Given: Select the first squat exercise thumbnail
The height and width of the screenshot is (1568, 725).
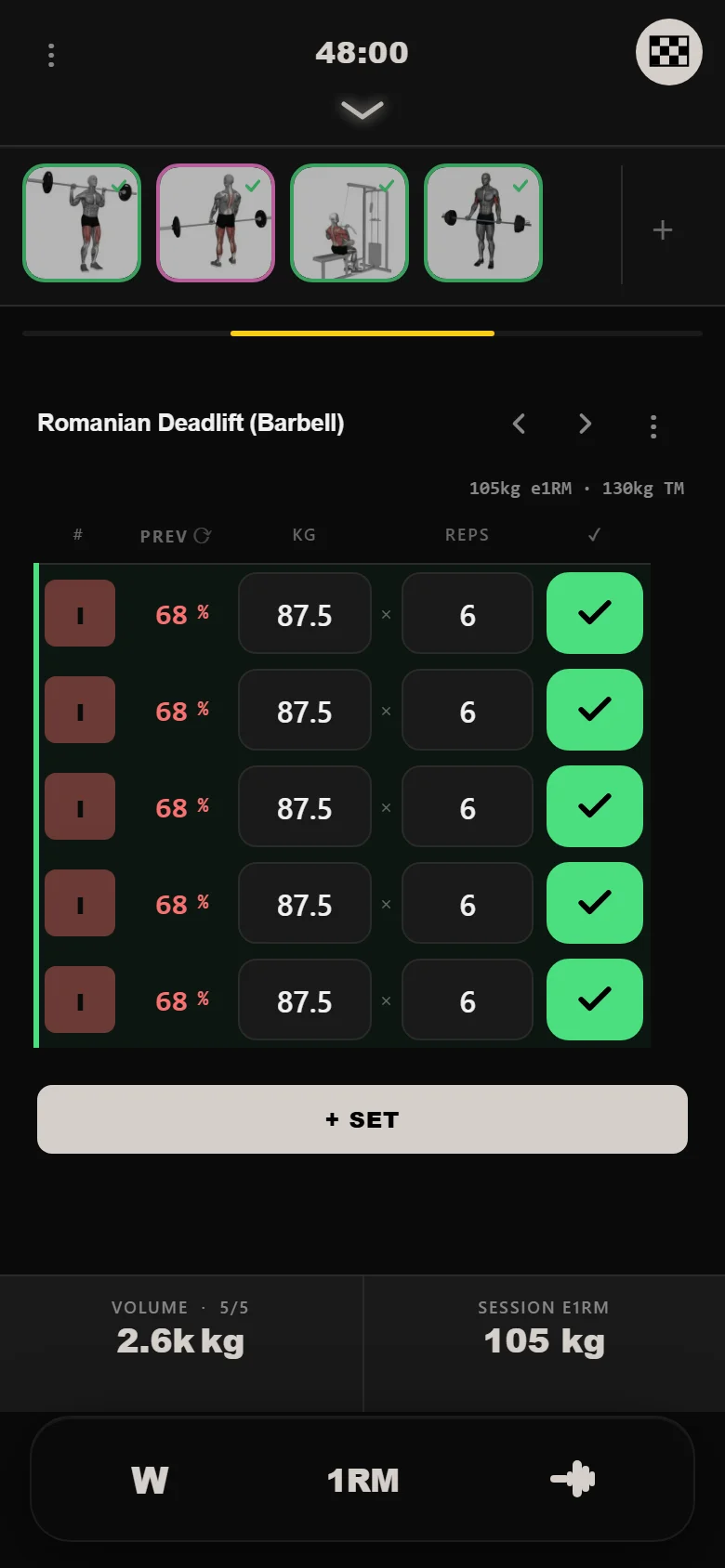Looking at the screenshot, I should [82, 223].
